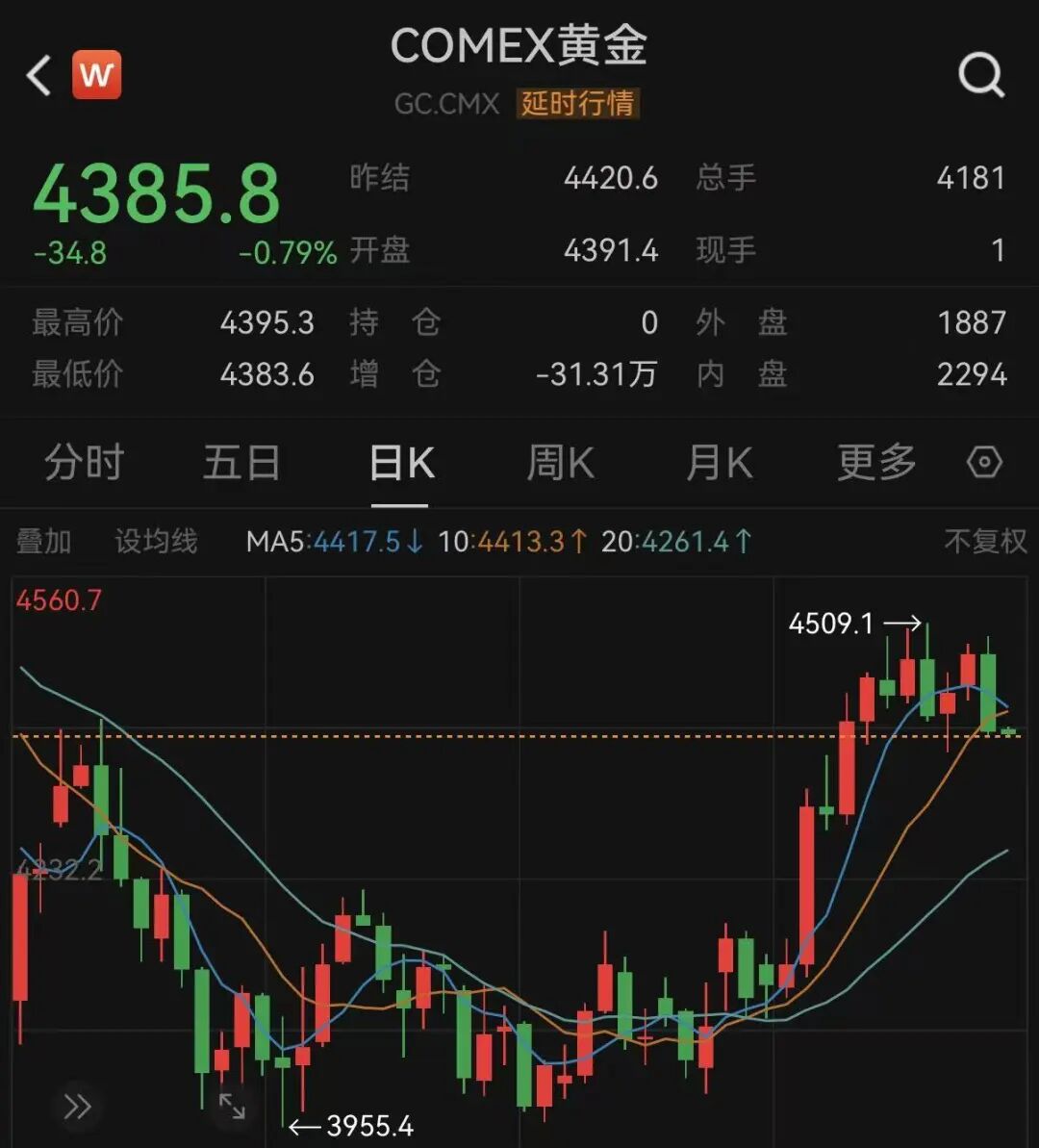The height and width of the screenshot is (1148, 1039).
Task: Open chart settings hexagon icon
Action: point(984,462)
